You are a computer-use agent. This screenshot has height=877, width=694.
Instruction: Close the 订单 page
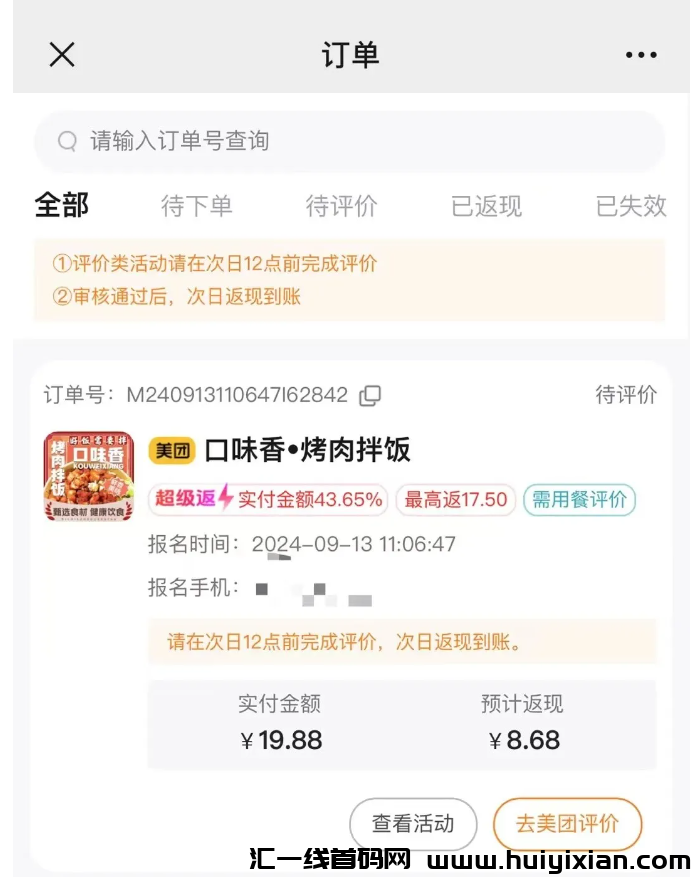(x=62, y=55)
